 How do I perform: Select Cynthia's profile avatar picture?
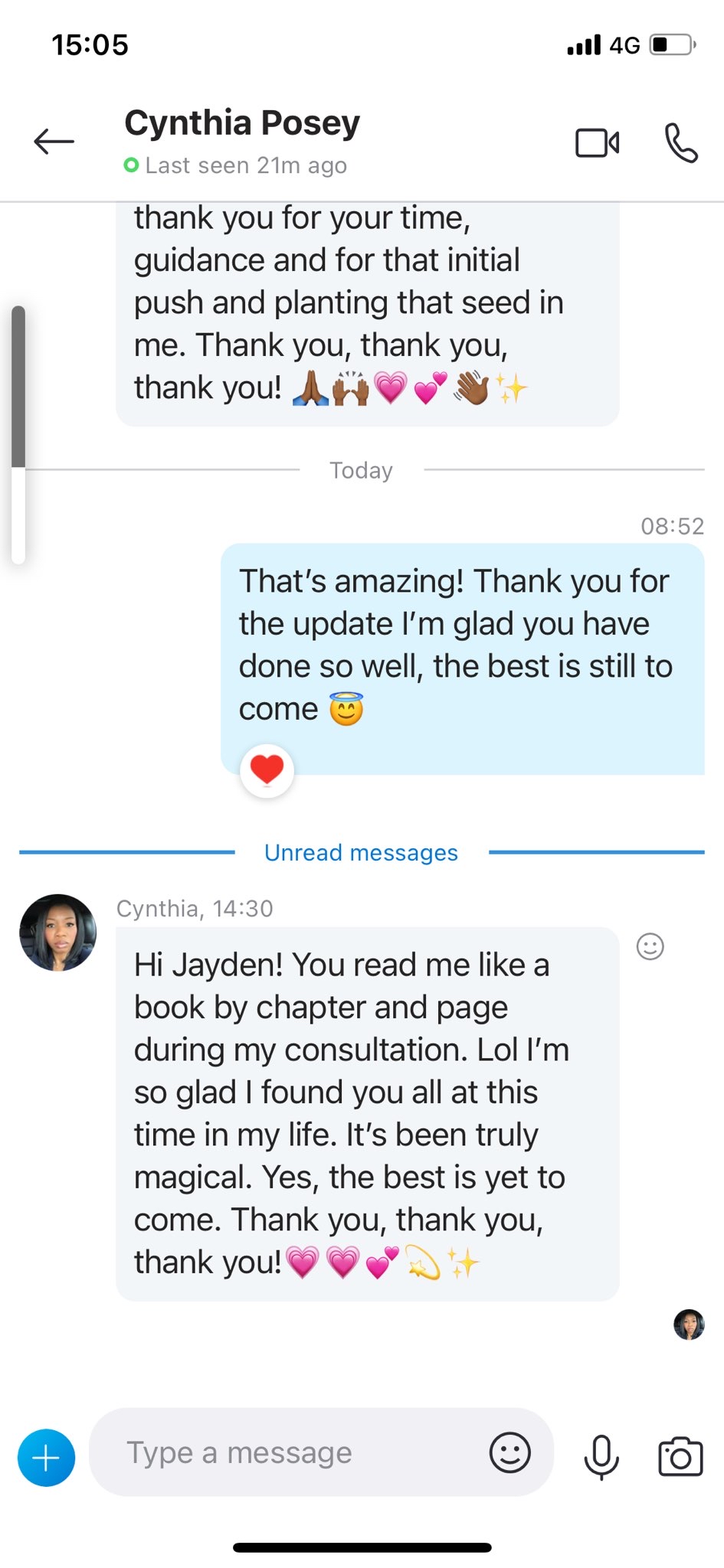[x=57, y=931]
